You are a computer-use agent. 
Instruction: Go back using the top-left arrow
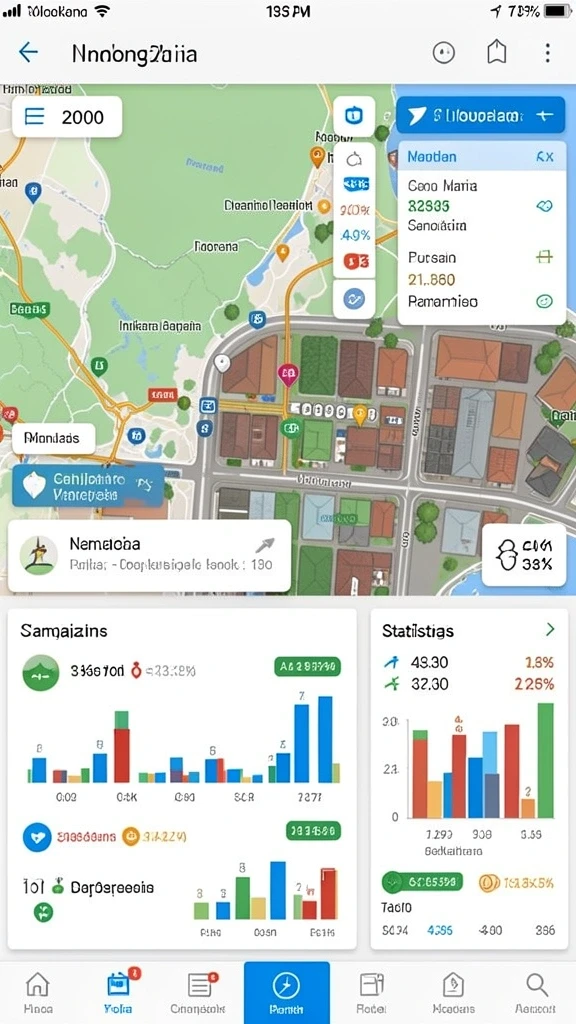(x=28, y=52)
